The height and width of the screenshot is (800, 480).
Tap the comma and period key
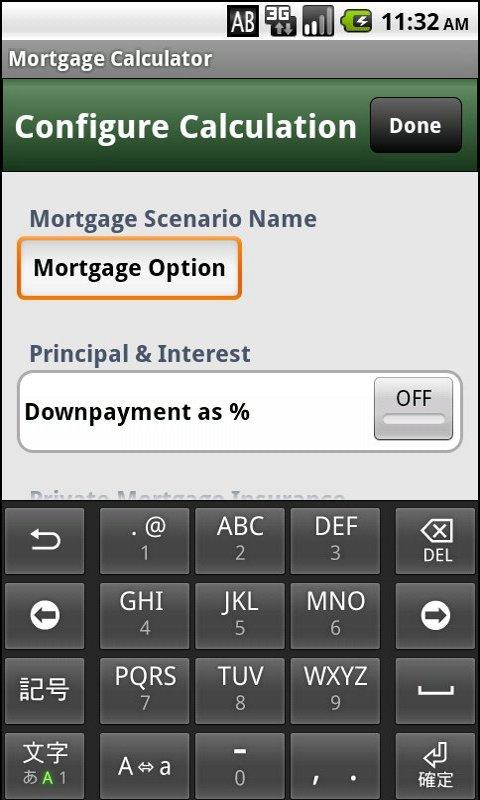coord(335,767)
